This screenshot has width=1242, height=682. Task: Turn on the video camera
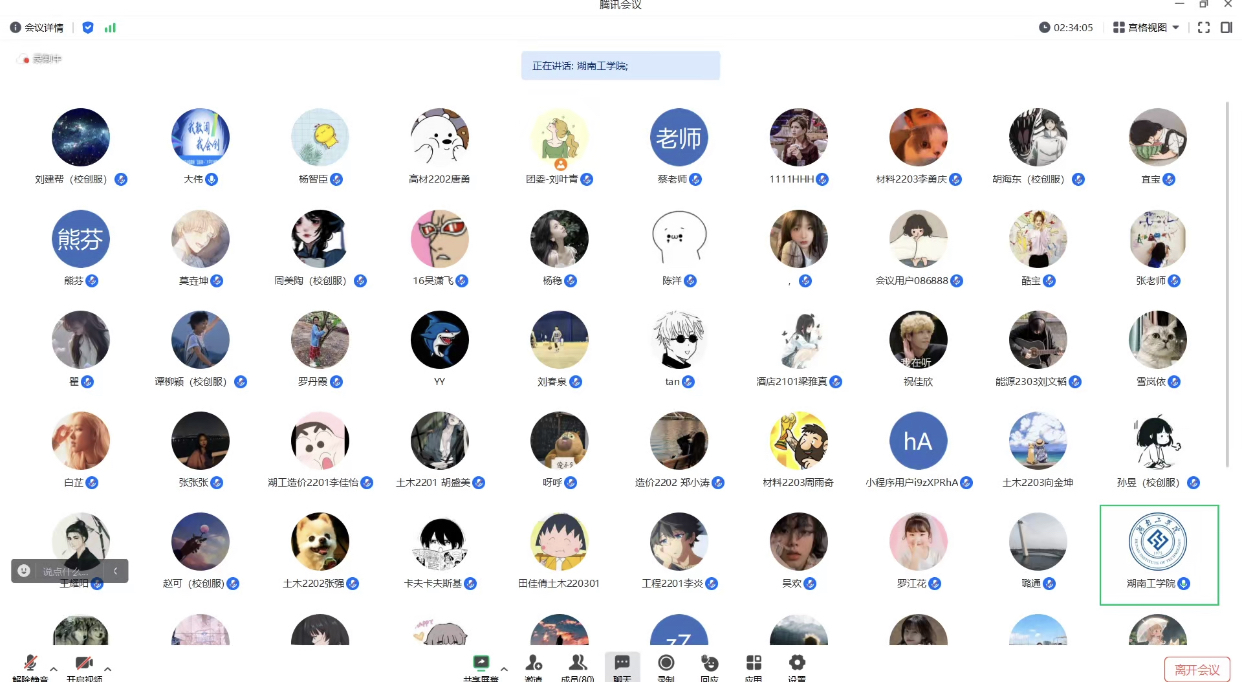pyautogui.click(x=84, y=666)
